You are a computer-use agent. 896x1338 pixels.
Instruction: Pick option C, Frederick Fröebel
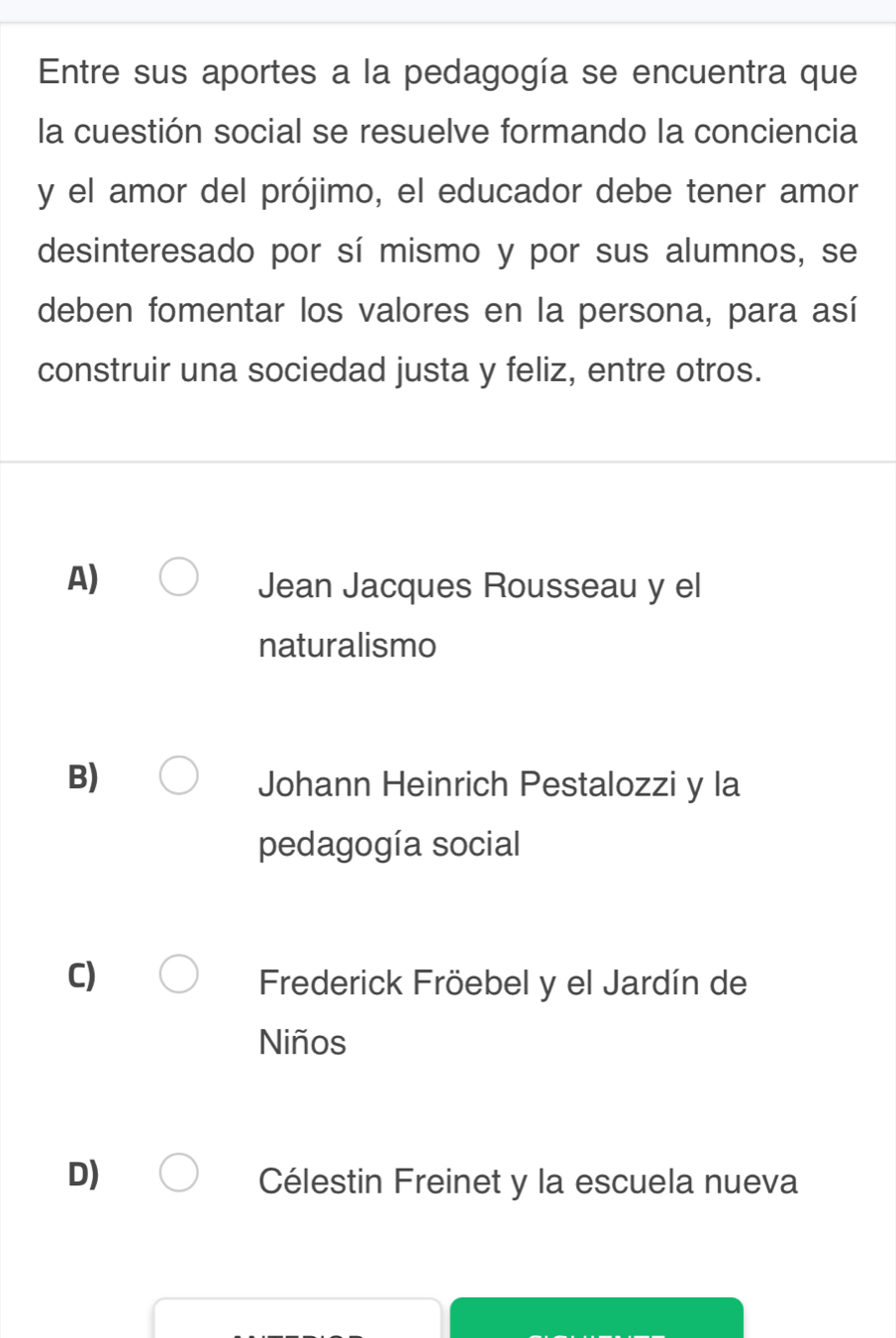click(179, 974)
